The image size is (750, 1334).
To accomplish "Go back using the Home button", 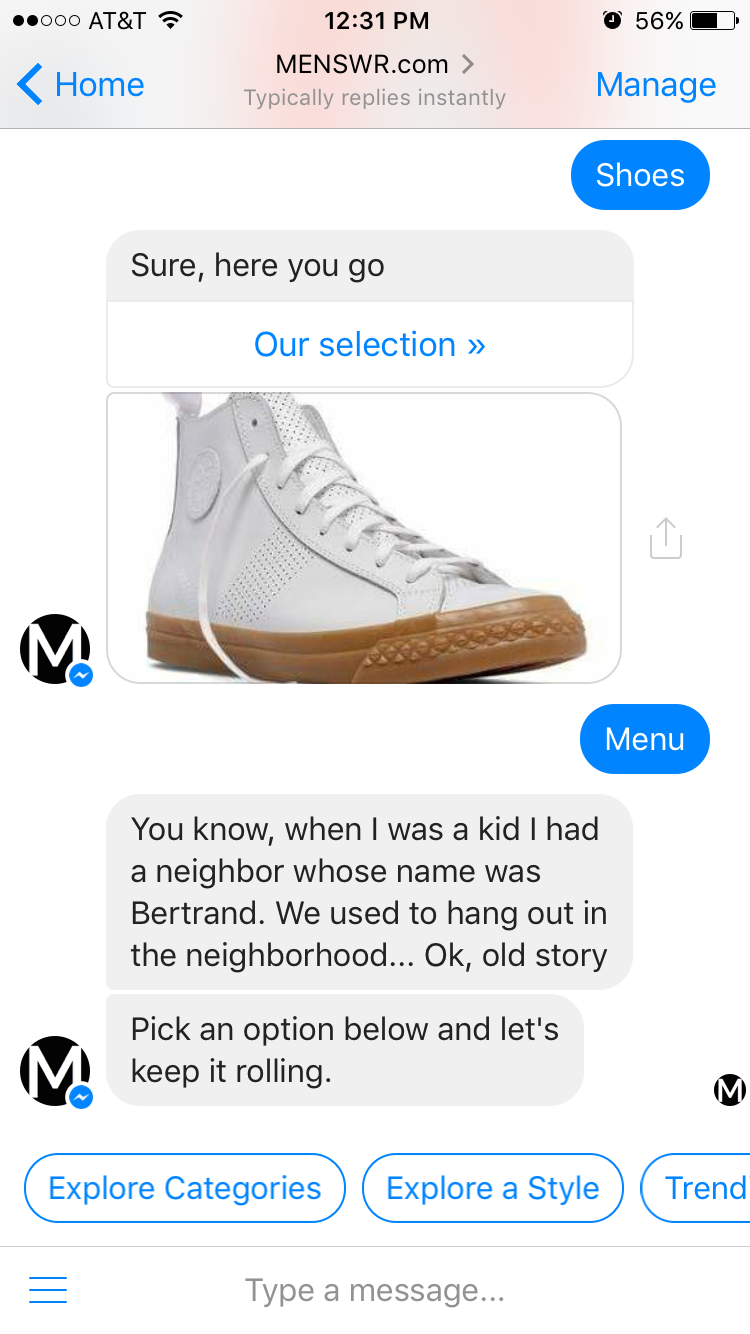I will pyautogui.click(x=78, y=85).
